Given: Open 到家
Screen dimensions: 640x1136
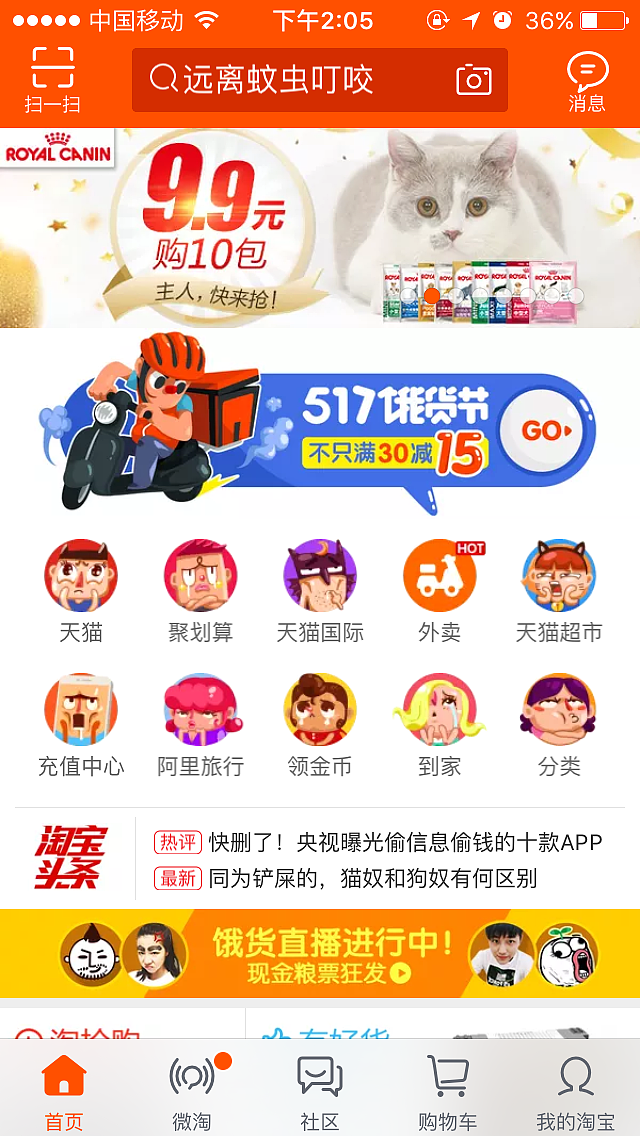Looking at the screenshot, I should point(440,725).
